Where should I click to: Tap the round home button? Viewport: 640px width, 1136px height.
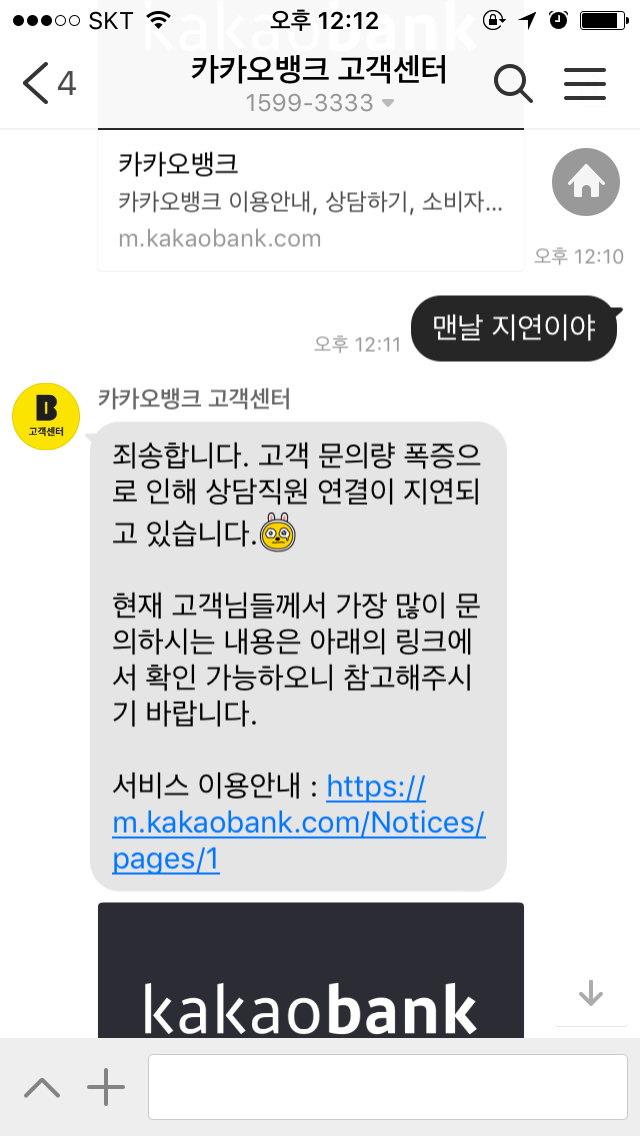point(585,181)
